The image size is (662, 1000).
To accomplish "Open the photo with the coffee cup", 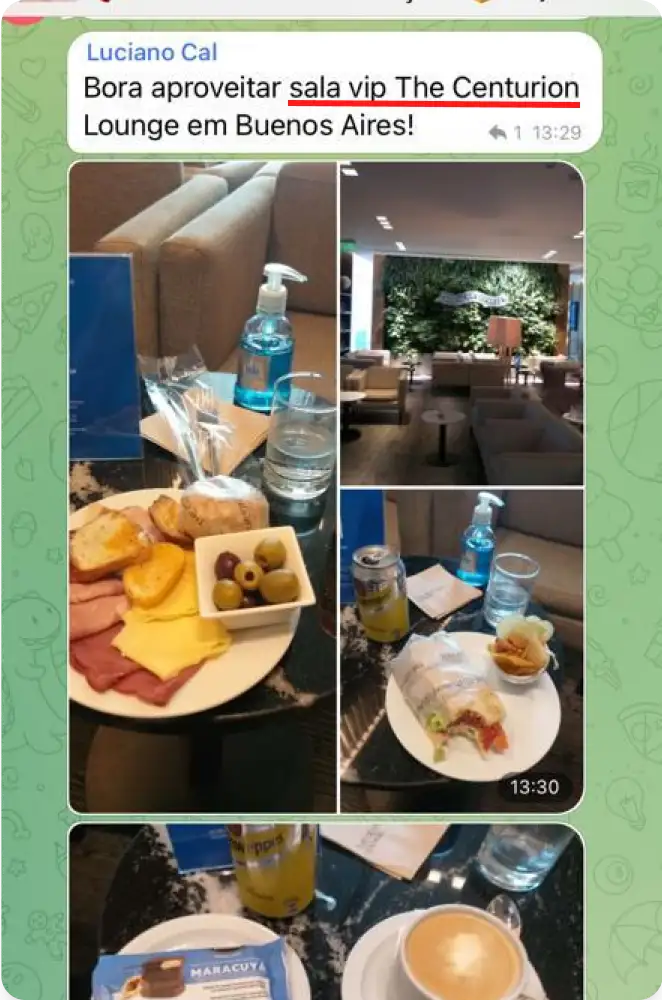I will click(325, 911).
